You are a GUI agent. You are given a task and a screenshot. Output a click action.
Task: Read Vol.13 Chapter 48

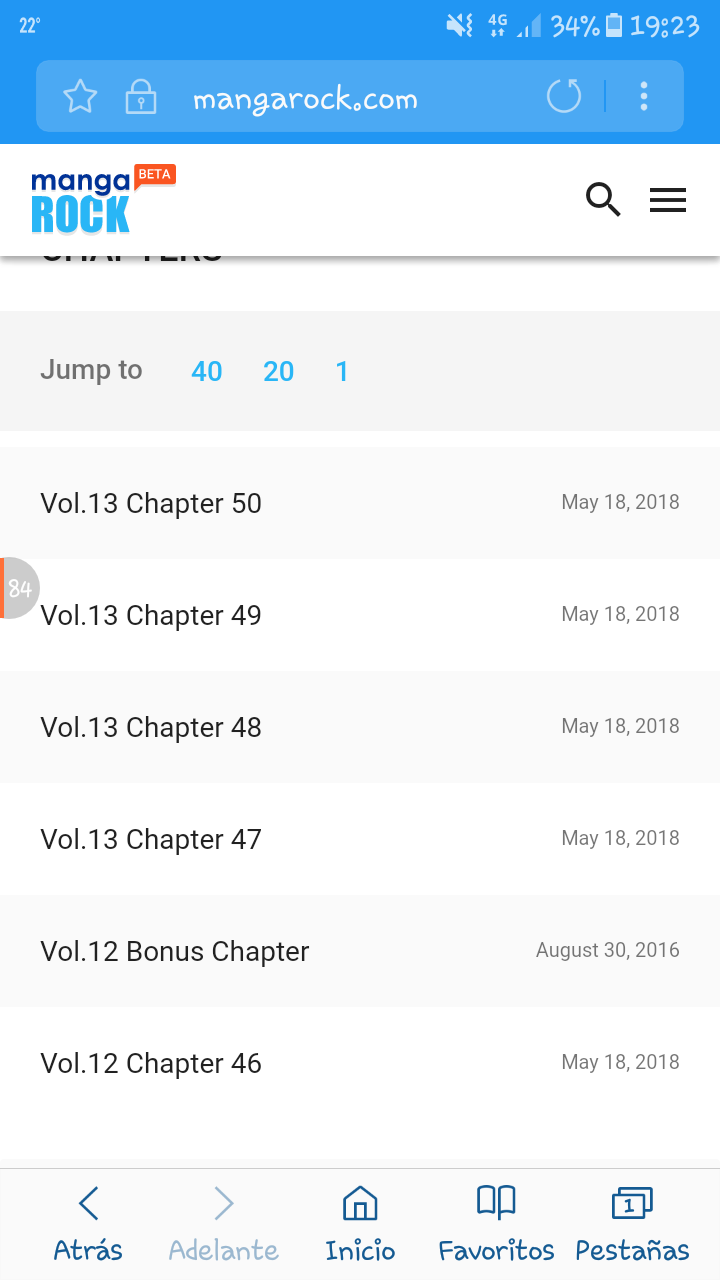360,727
